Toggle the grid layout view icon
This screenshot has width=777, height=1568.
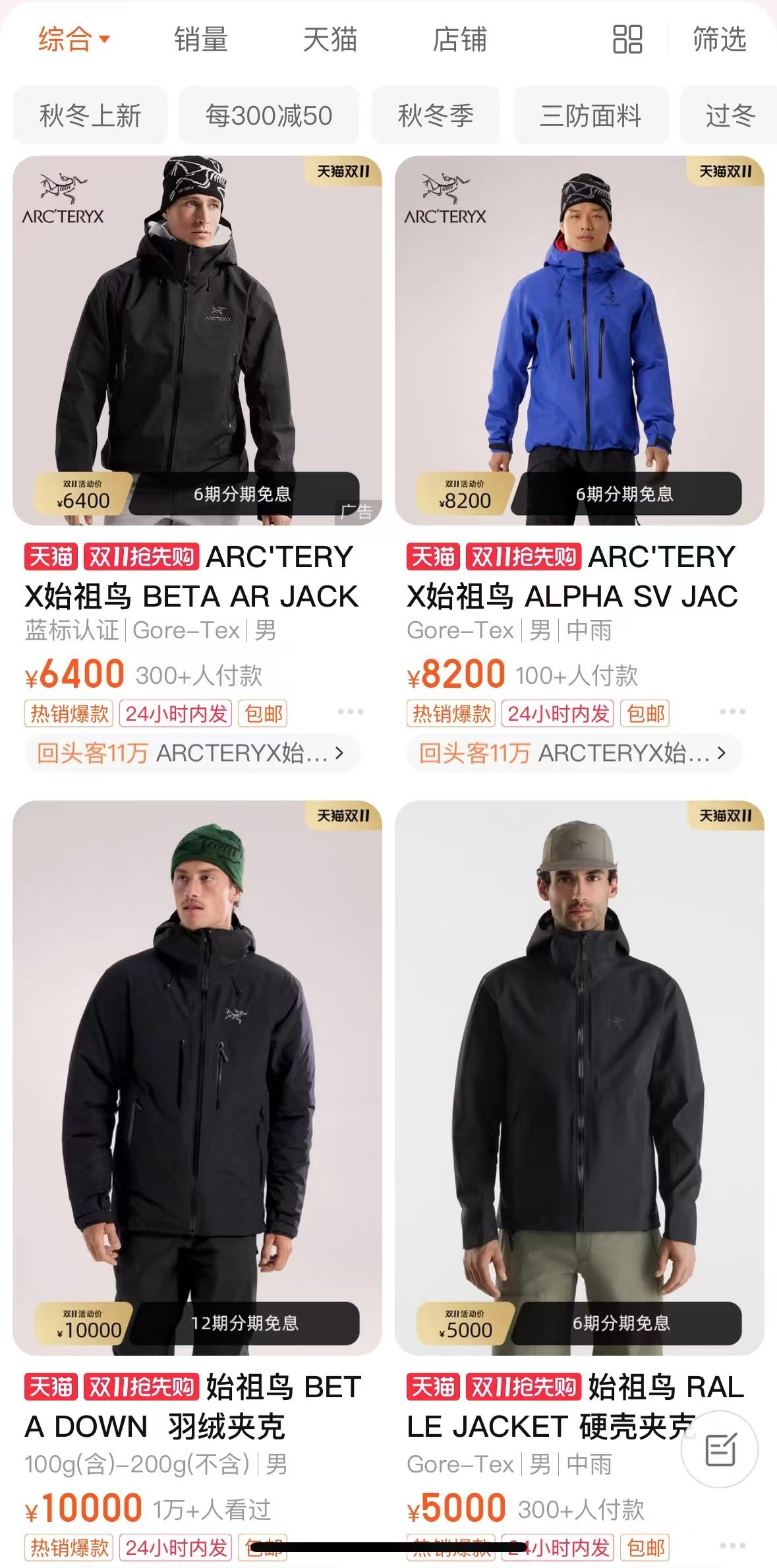tap(627, 40)
